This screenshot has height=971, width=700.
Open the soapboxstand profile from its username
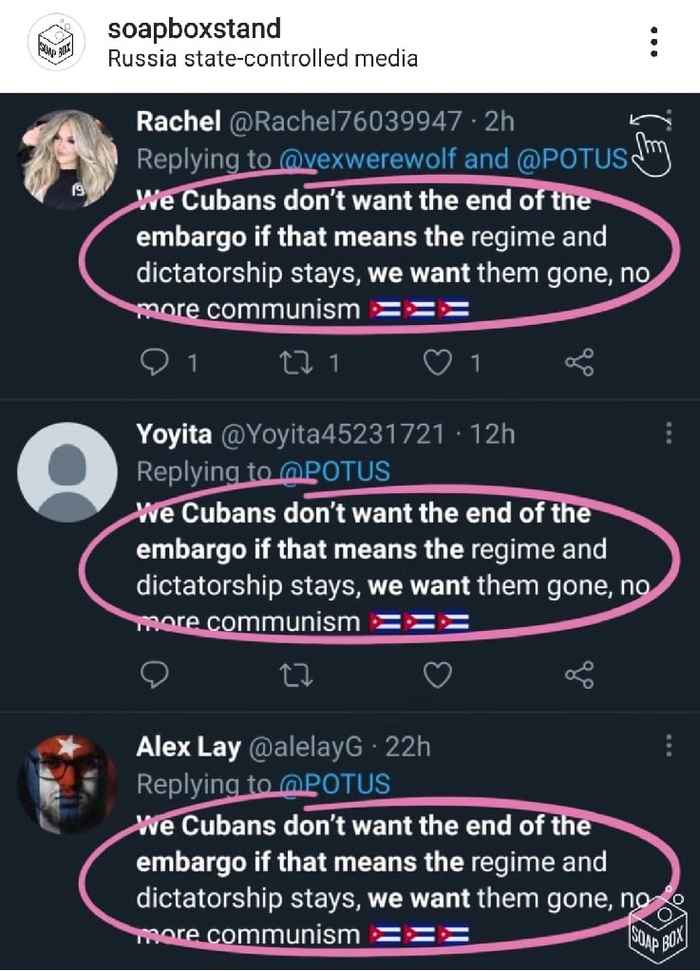pyautogui.click(x=193, y=28)
